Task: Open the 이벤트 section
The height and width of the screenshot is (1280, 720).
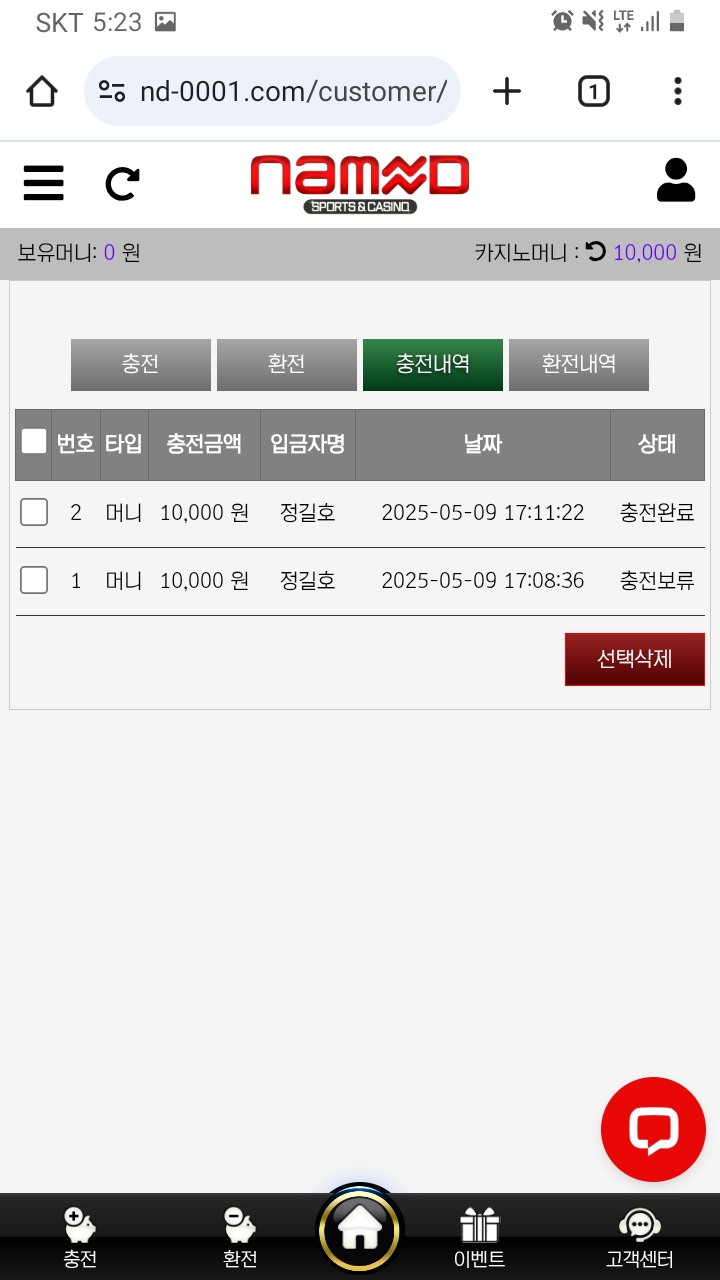Action: (x=479, y=1237)
